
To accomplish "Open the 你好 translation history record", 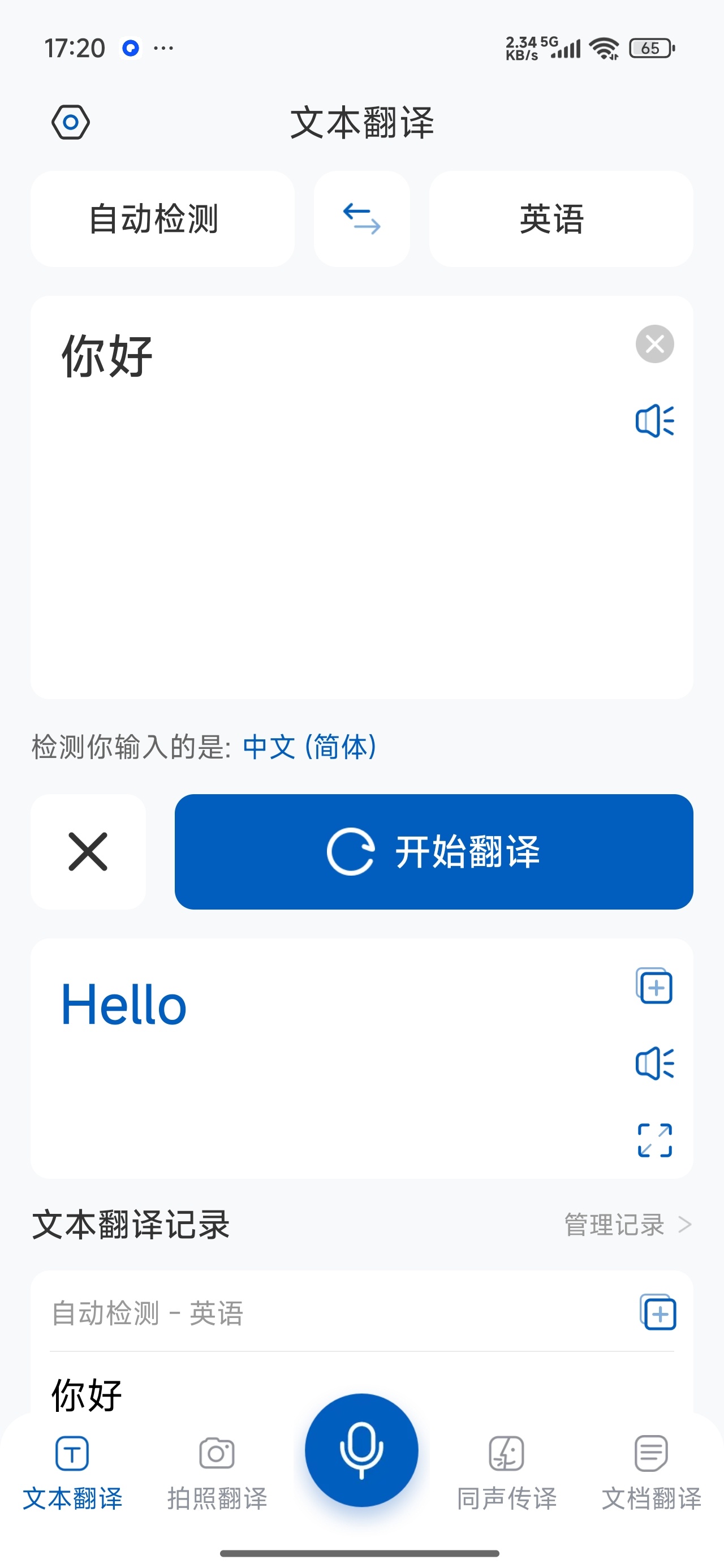I will point(361,1394).
